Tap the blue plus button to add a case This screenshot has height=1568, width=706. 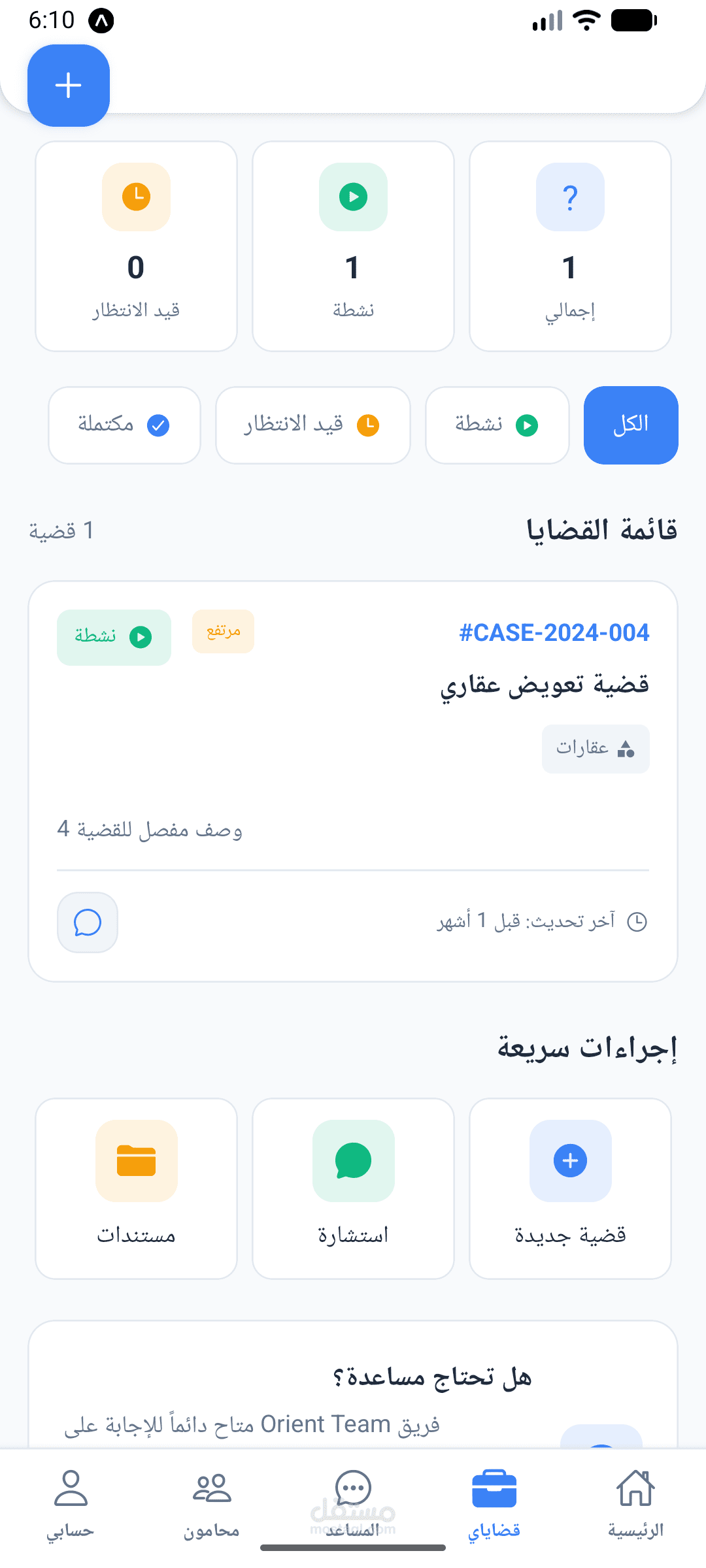coord(69,86)
